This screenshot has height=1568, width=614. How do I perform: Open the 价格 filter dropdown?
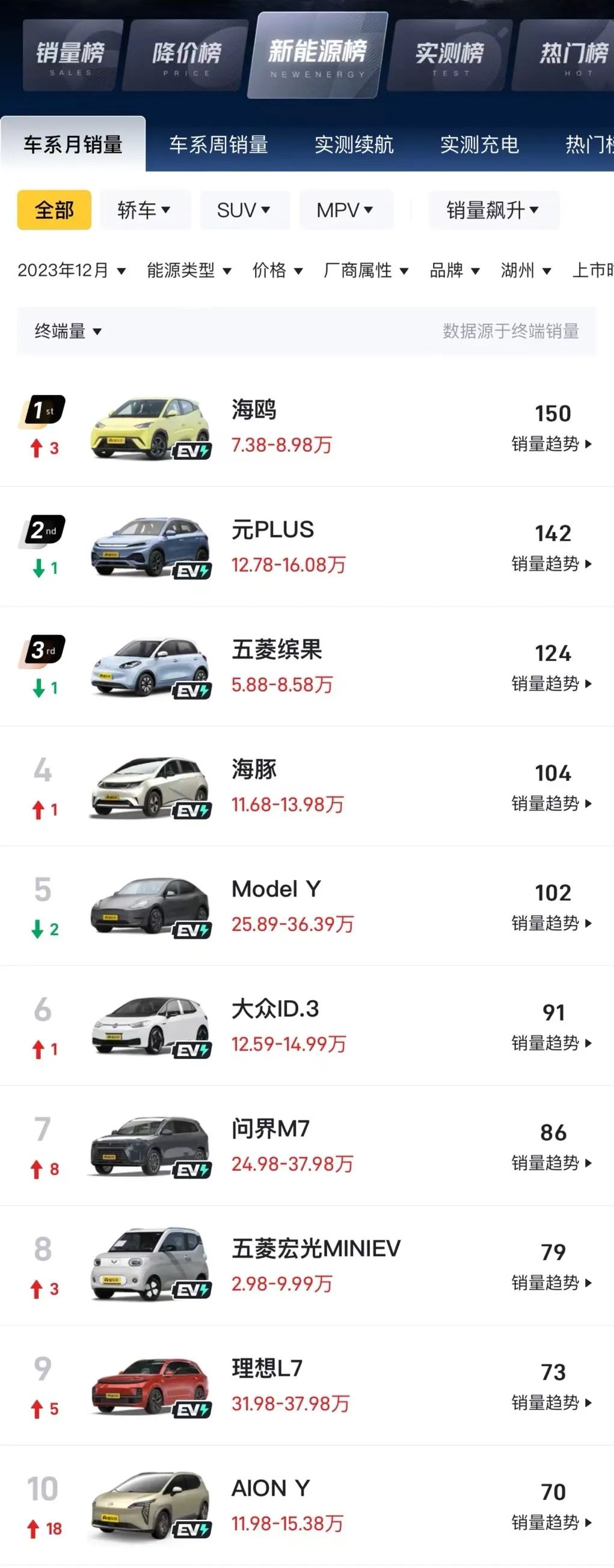(278, 270)
